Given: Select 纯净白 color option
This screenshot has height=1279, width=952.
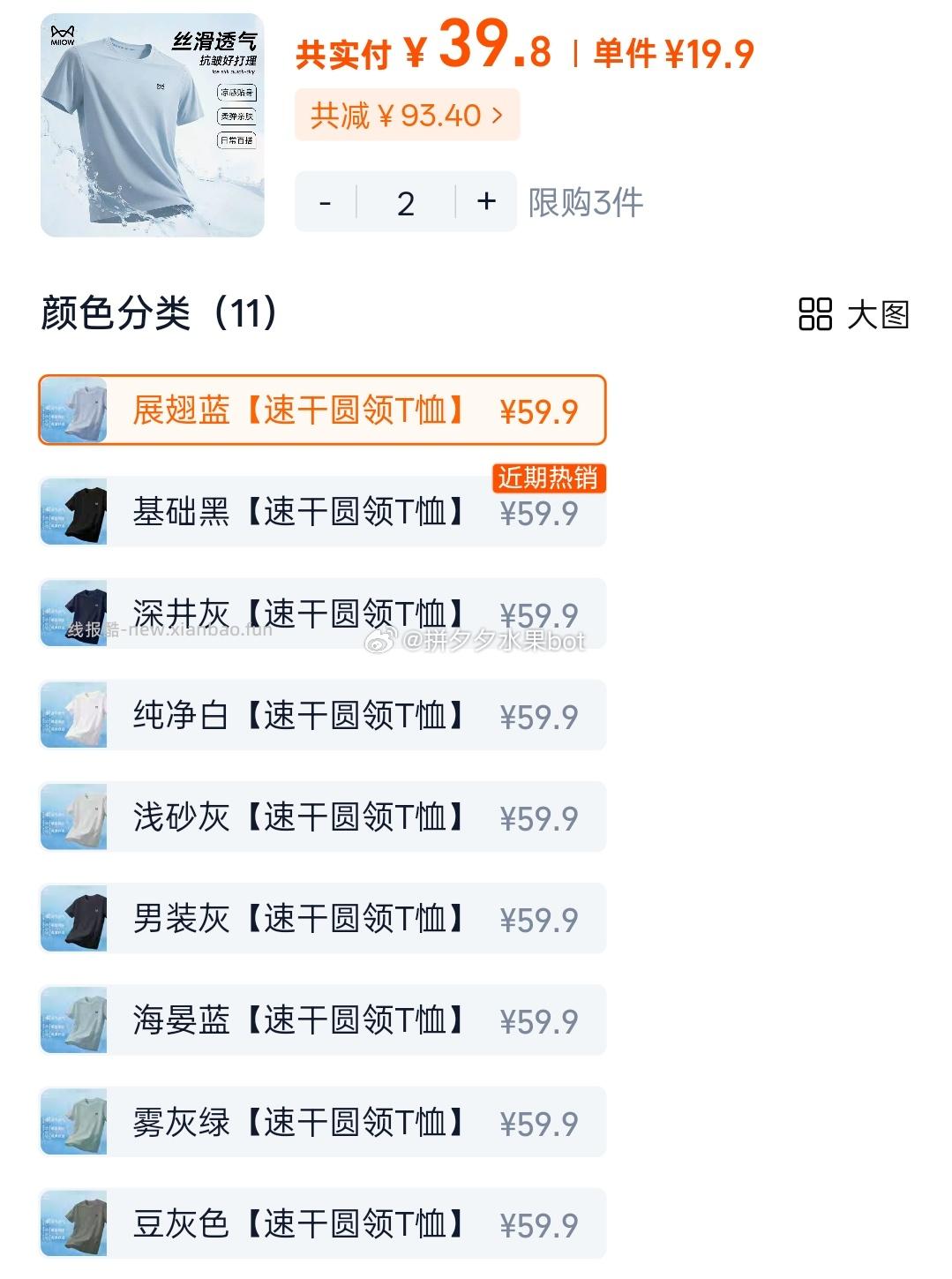Looking at the screenshot, I should click(322, 715).
